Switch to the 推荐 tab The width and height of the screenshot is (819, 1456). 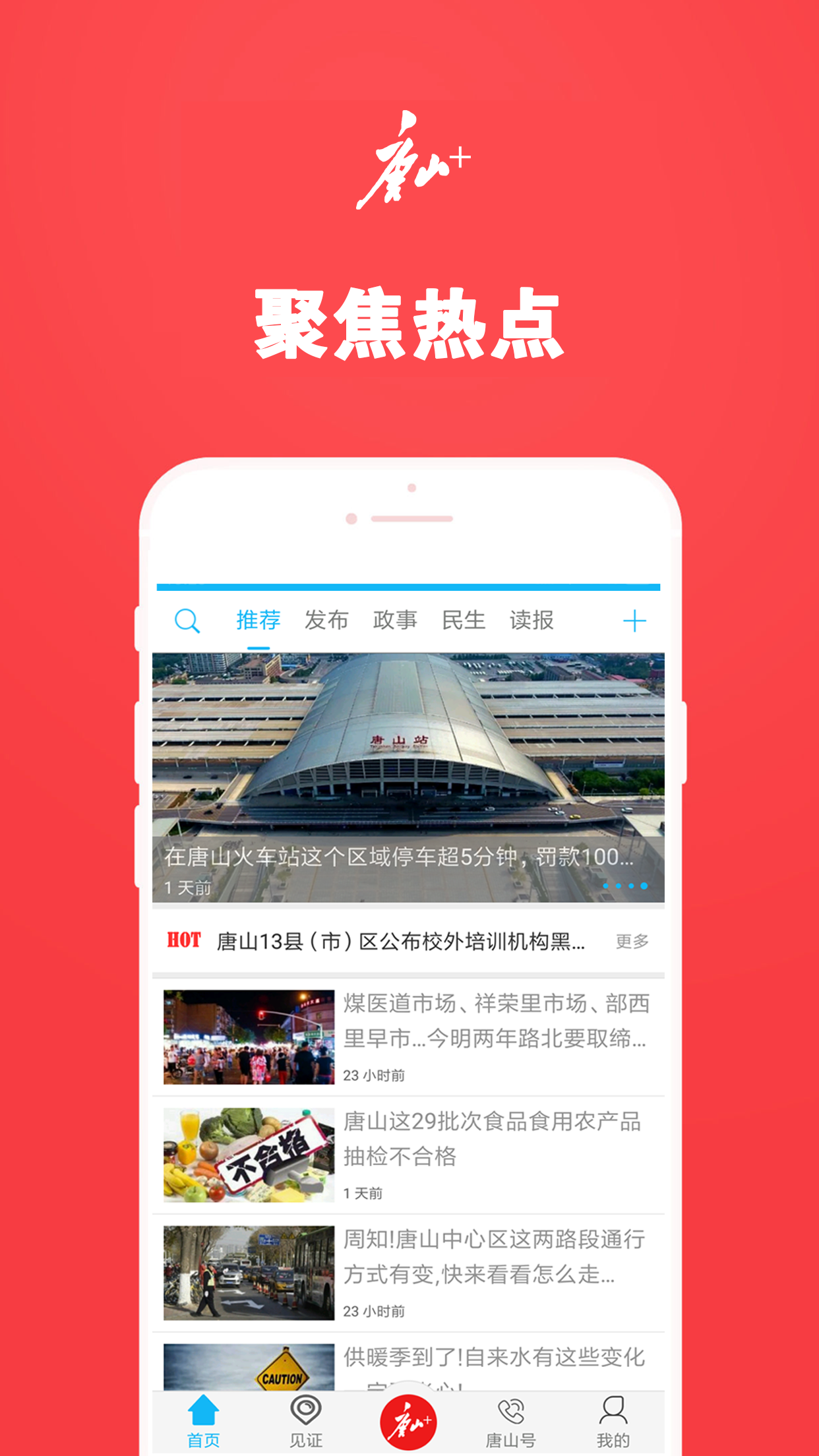pos(258,620)
